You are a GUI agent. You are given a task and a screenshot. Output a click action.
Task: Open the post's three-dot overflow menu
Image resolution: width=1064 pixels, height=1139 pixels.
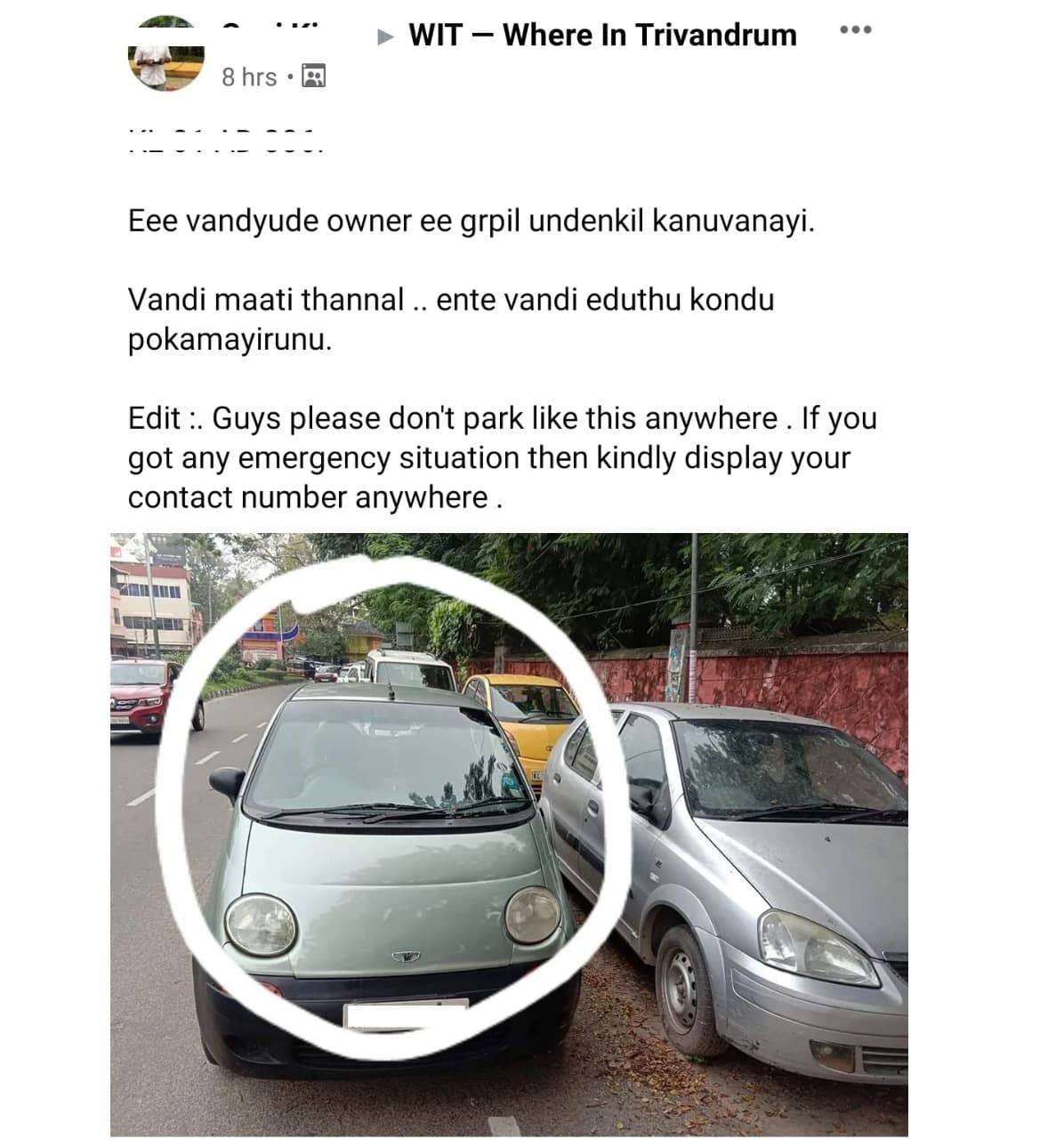[855, 30]
